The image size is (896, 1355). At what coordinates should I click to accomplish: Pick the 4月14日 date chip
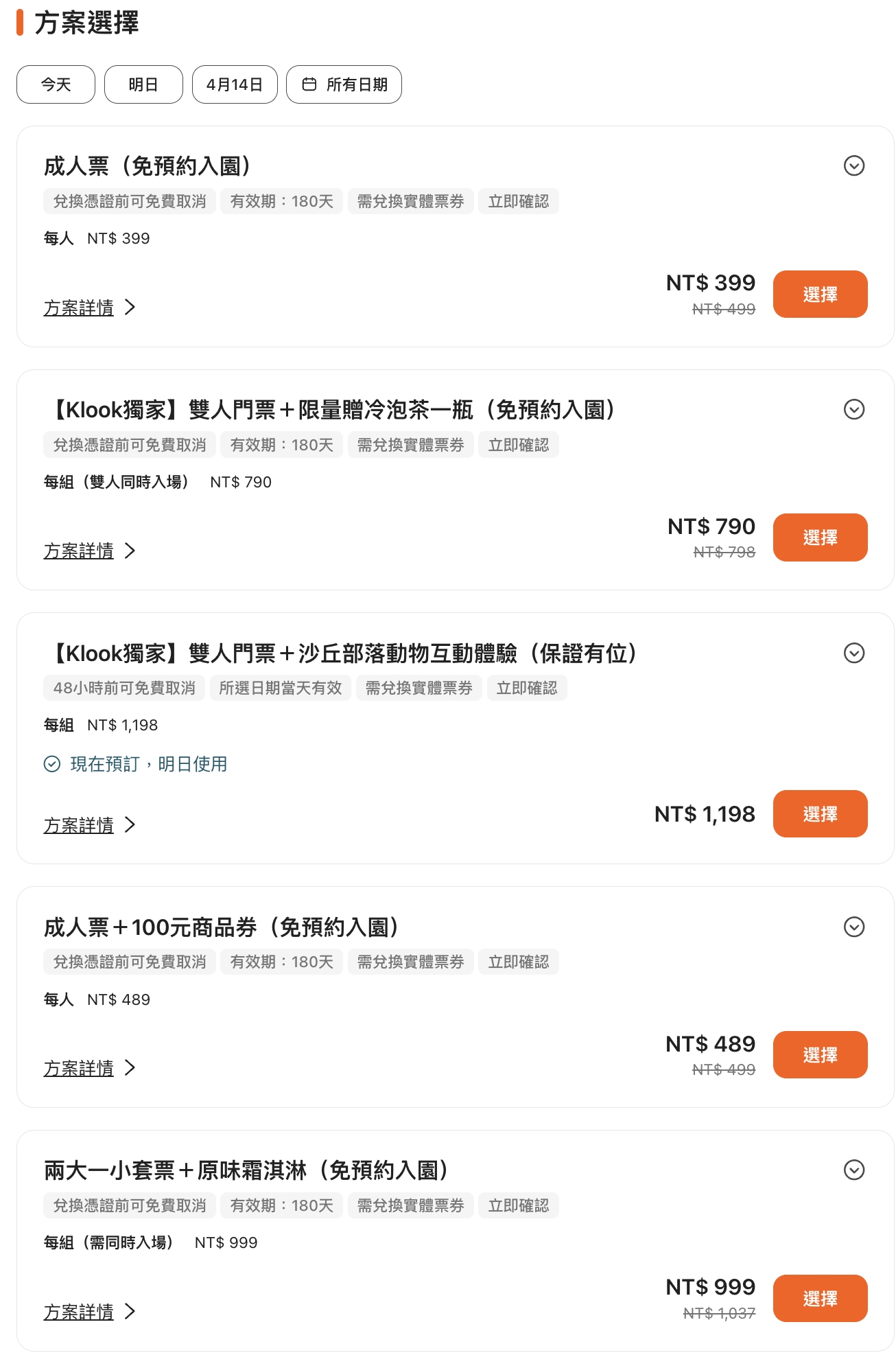tap(235, 84)
